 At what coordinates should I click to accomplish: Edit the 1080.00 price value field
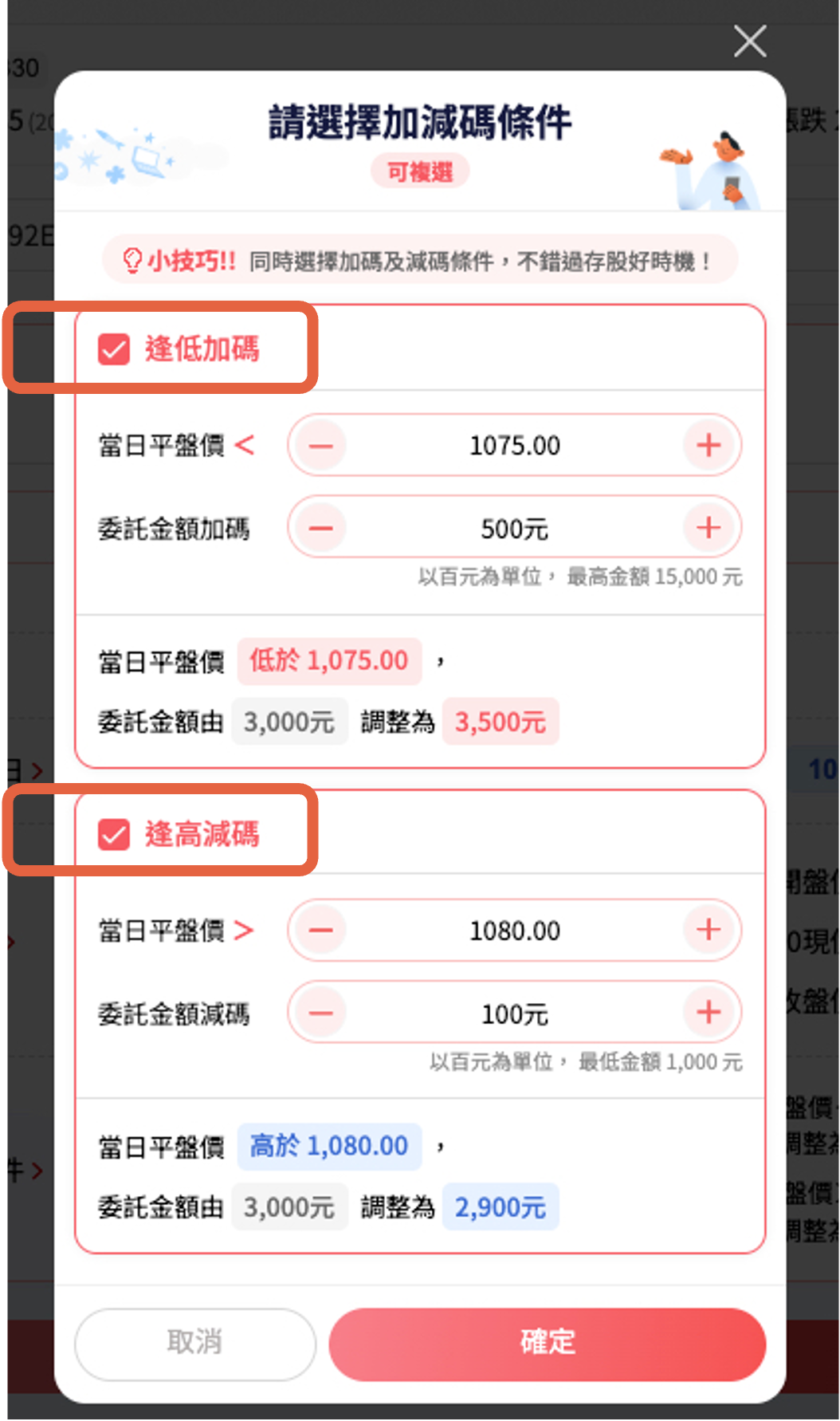coord(515,931)
